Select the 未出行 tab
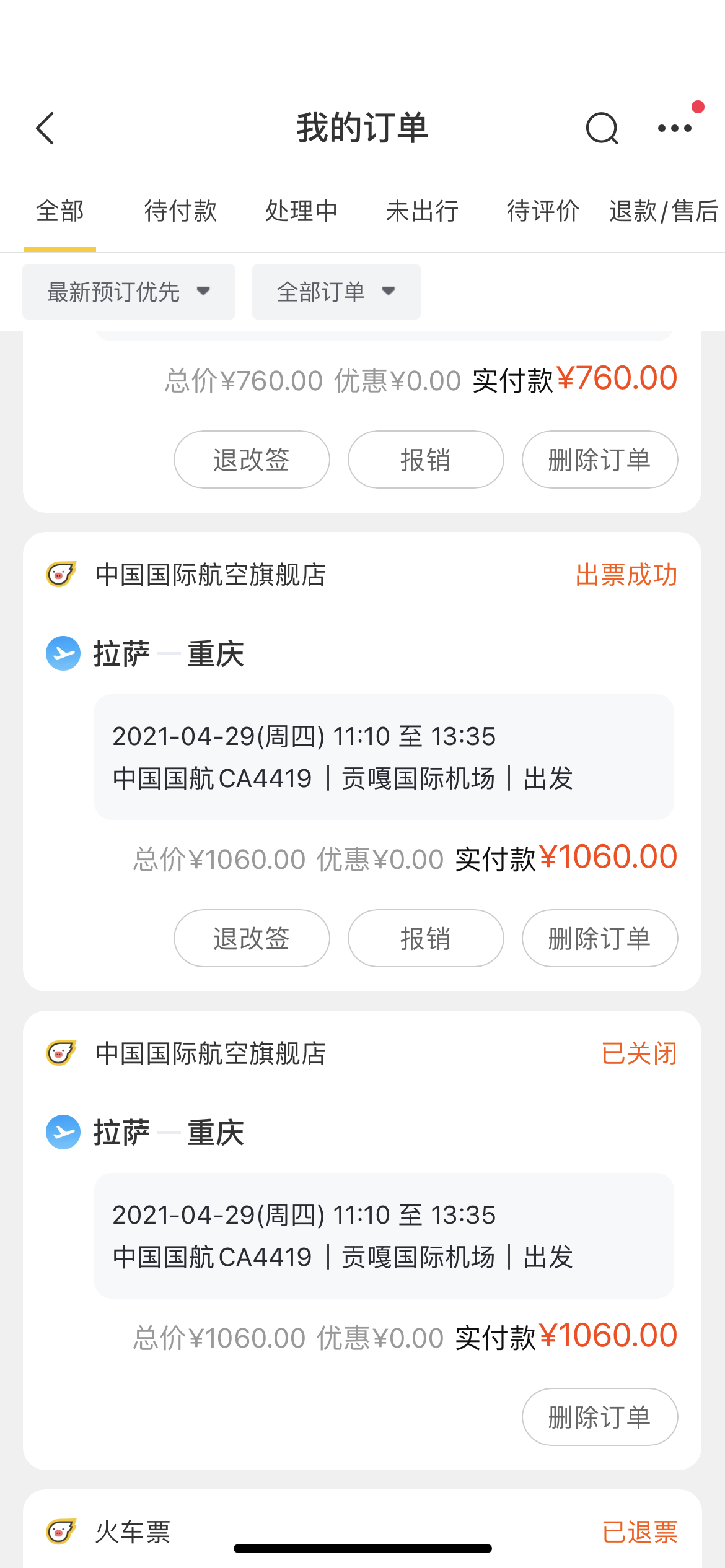The width and height of the screenshot is (725, 1568). pos(423,211)
